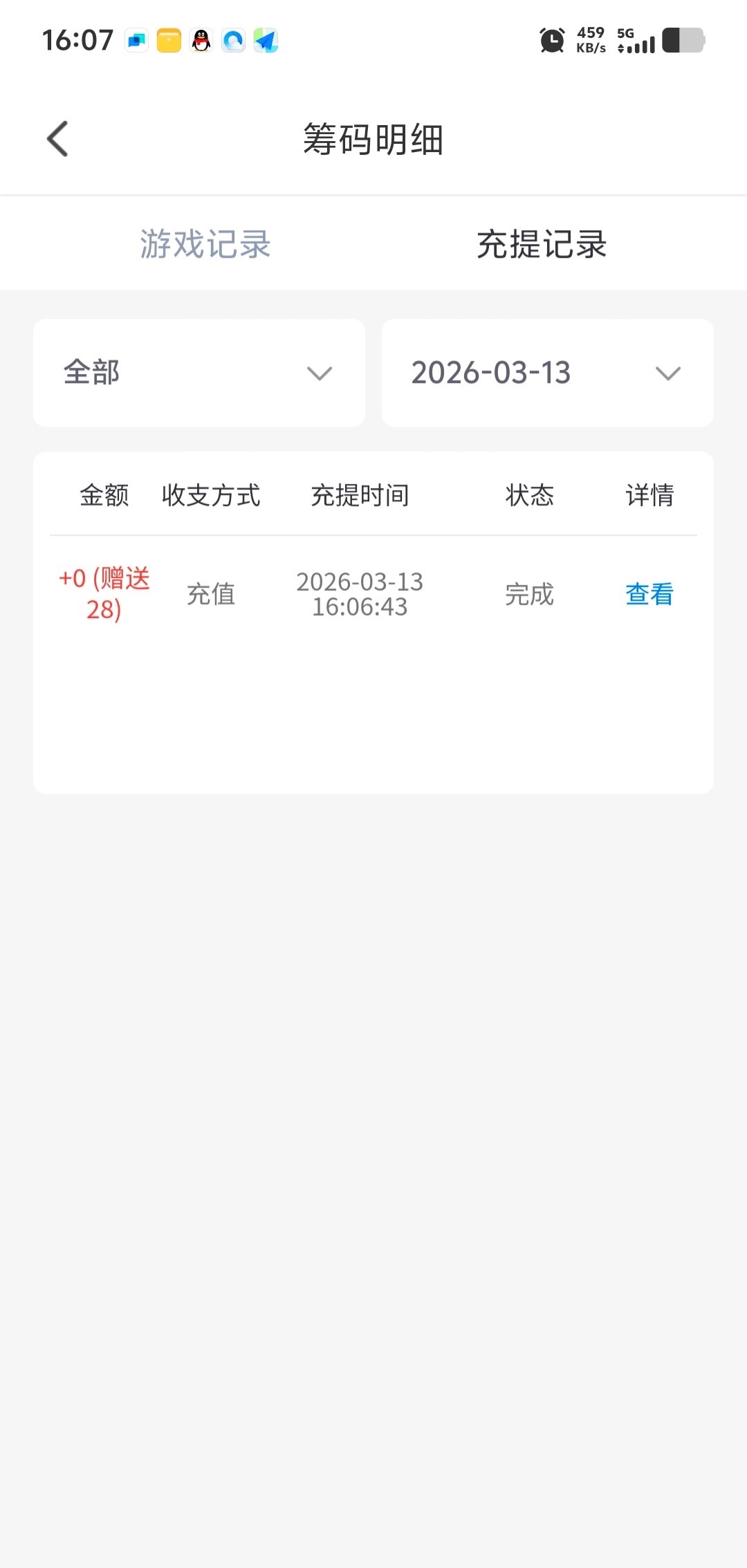The height and width of the screenshot is (1568, 747).
Task: Select the 充提记录 tab
Action: click(542, 244)
